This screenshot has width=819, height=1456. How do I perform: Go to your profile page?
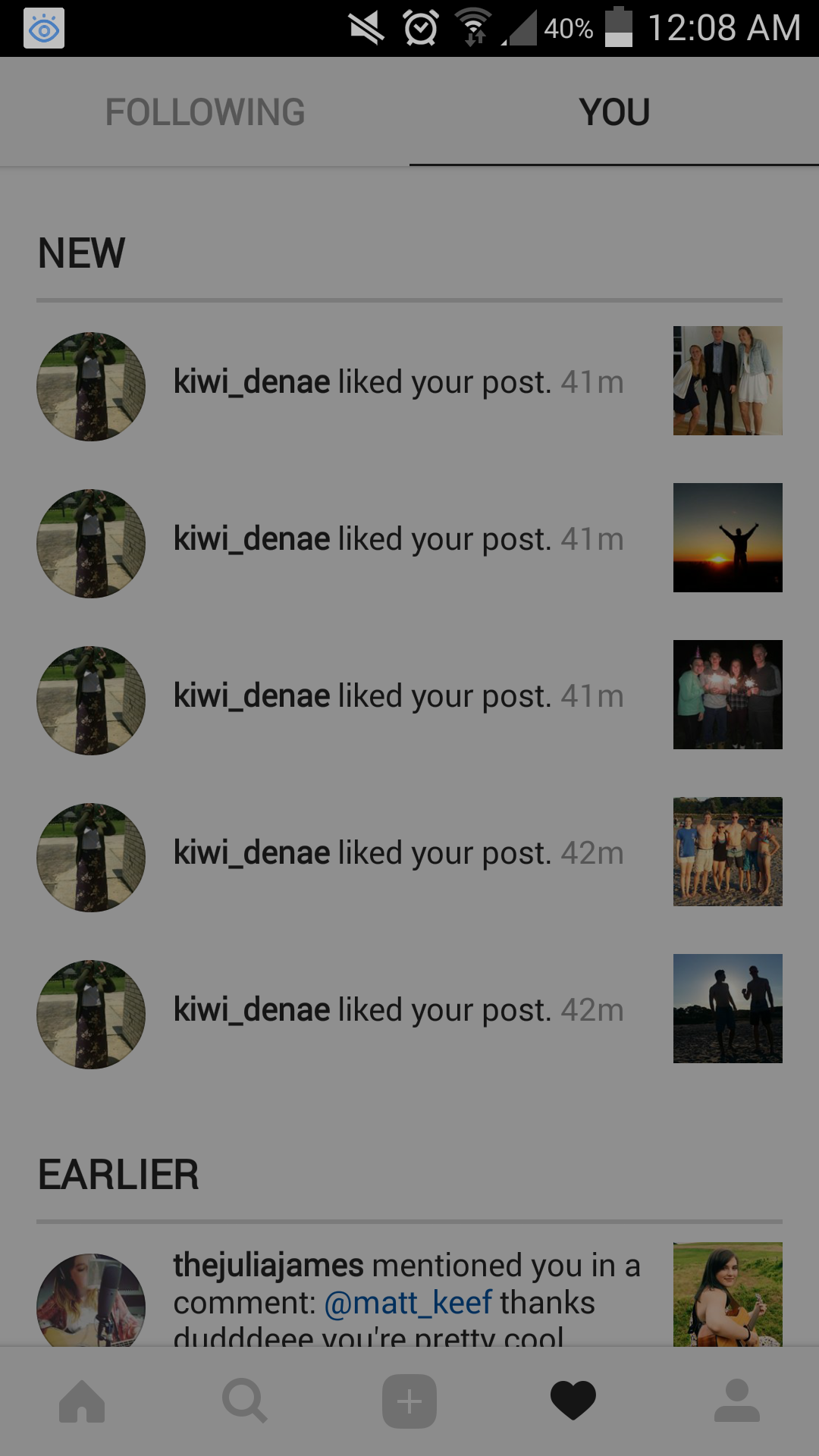click(737, 1401)
